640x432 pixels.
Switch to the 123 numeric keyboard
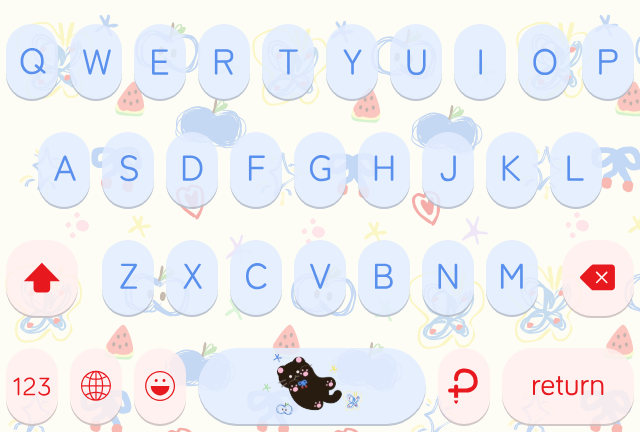(x=32, y=386)
